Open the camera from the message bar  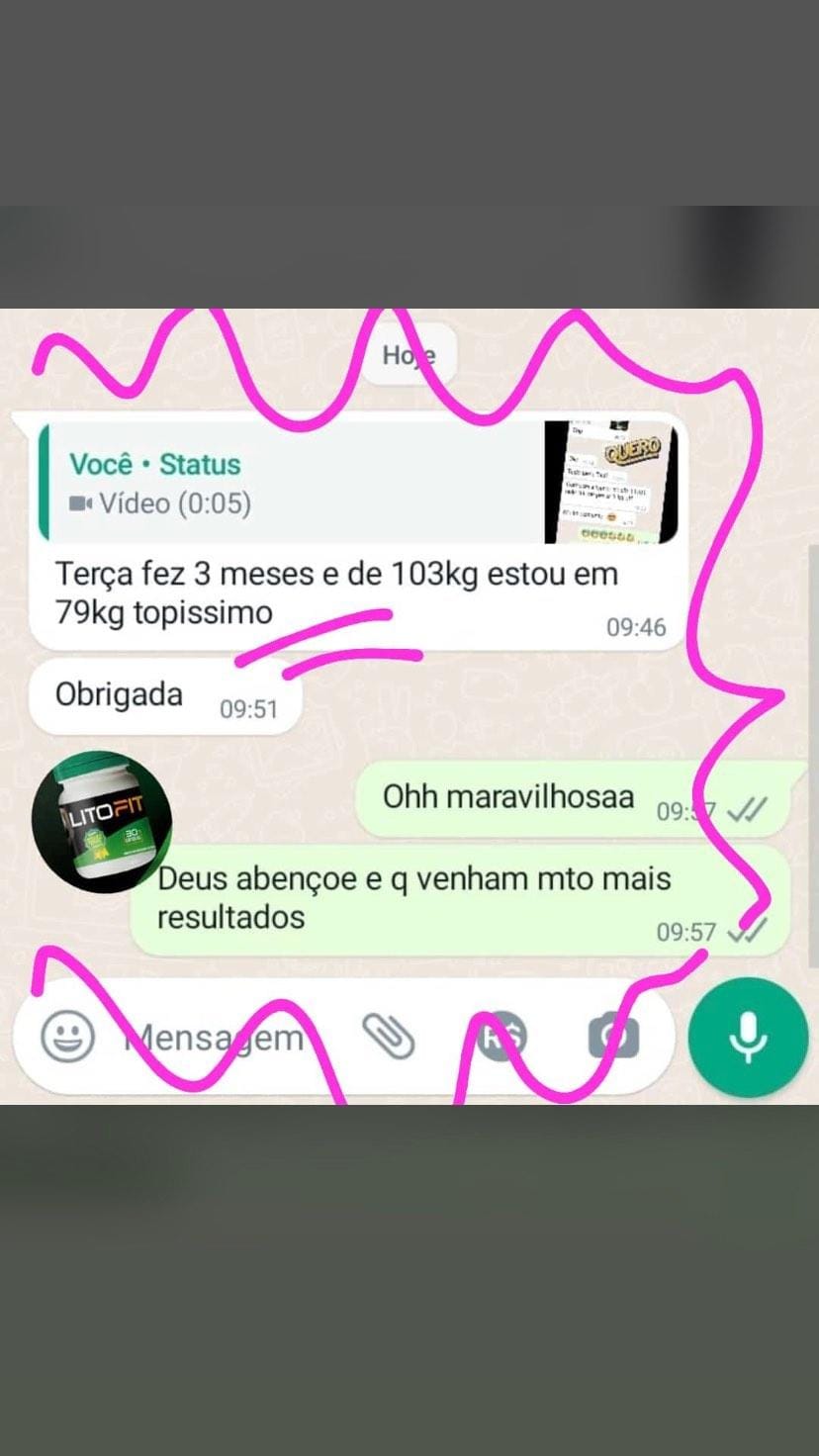coord(614,1037)
